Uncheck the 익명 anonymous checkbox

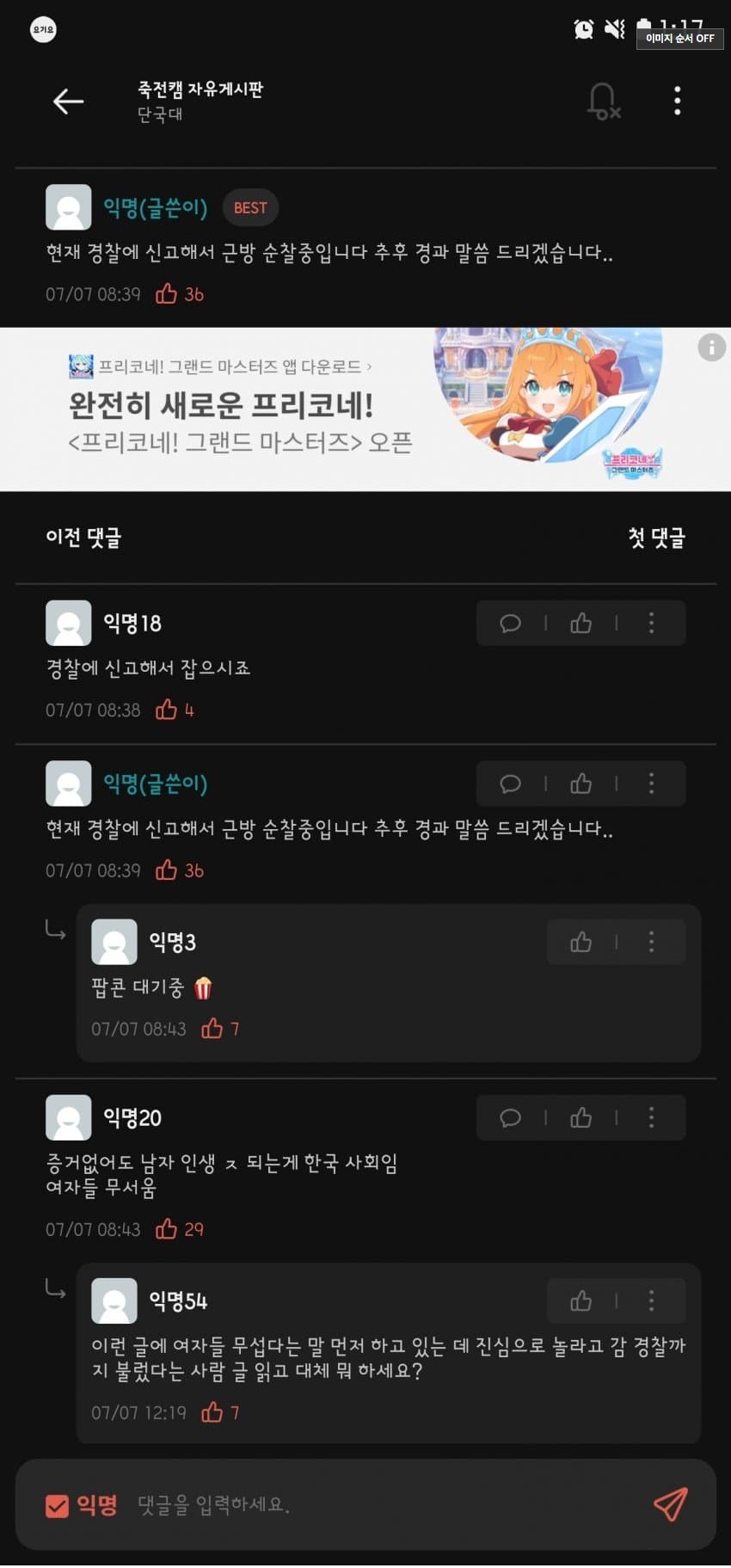(57, 1505)
